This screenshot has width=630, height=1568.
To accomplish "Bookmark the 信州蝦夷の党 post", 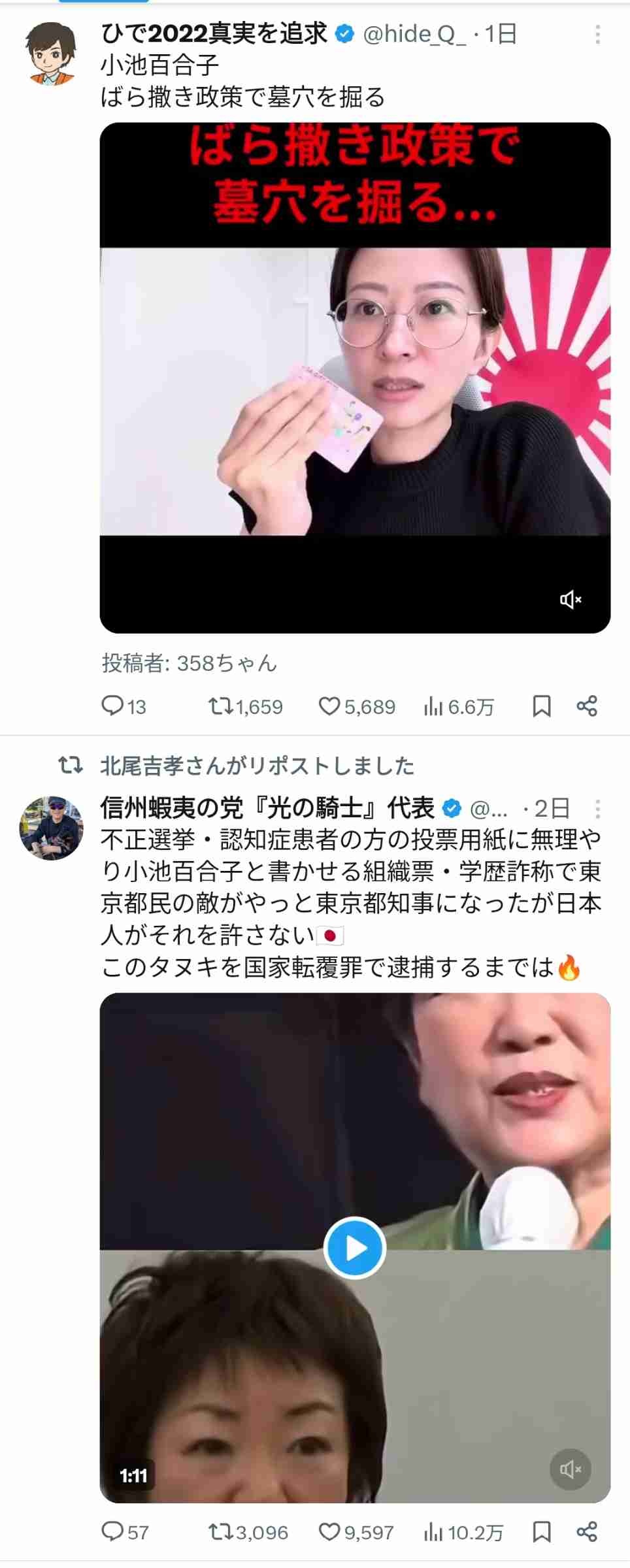I will point(542,1531).
